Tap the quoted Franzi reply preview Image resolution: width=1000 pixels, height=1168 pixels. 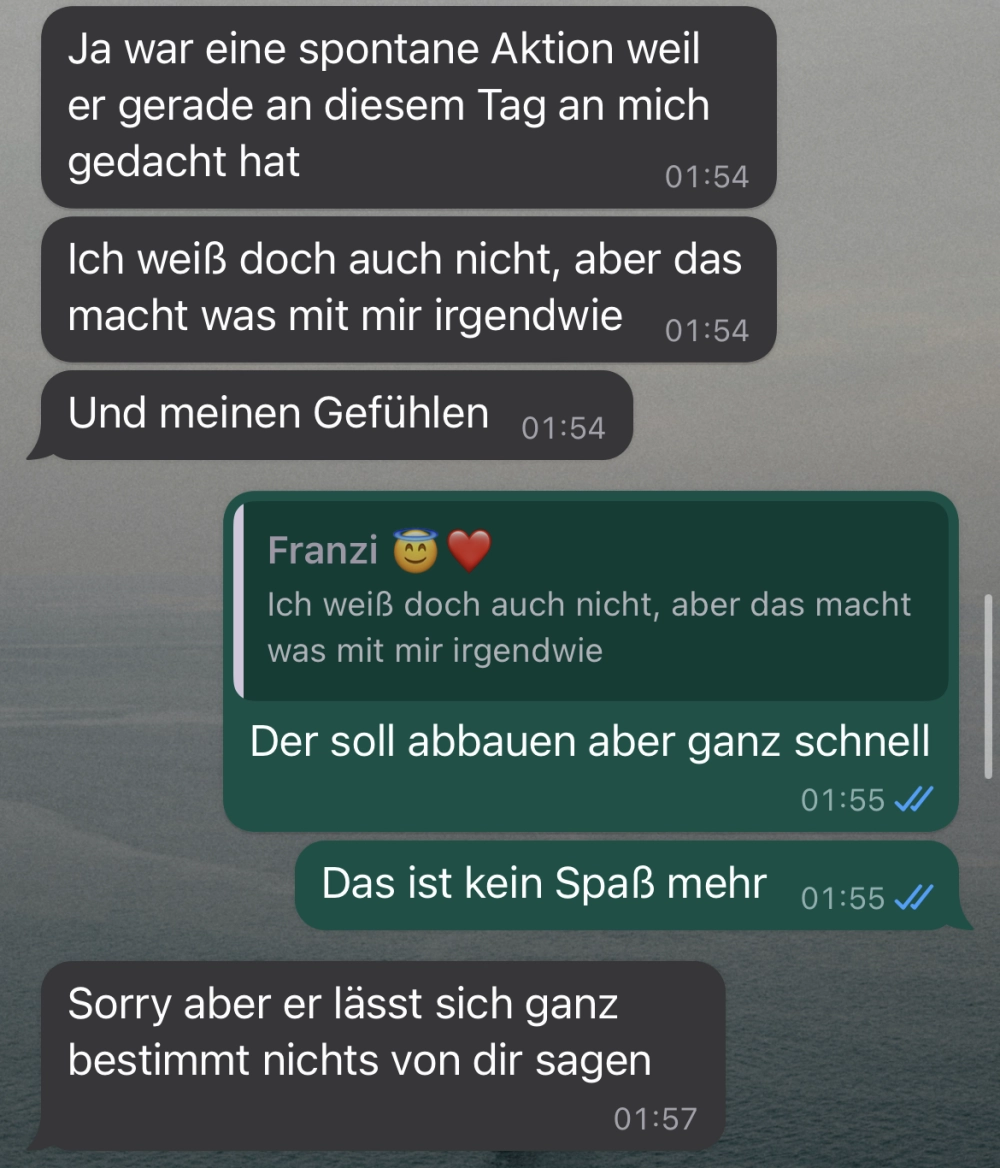(591, 600)
